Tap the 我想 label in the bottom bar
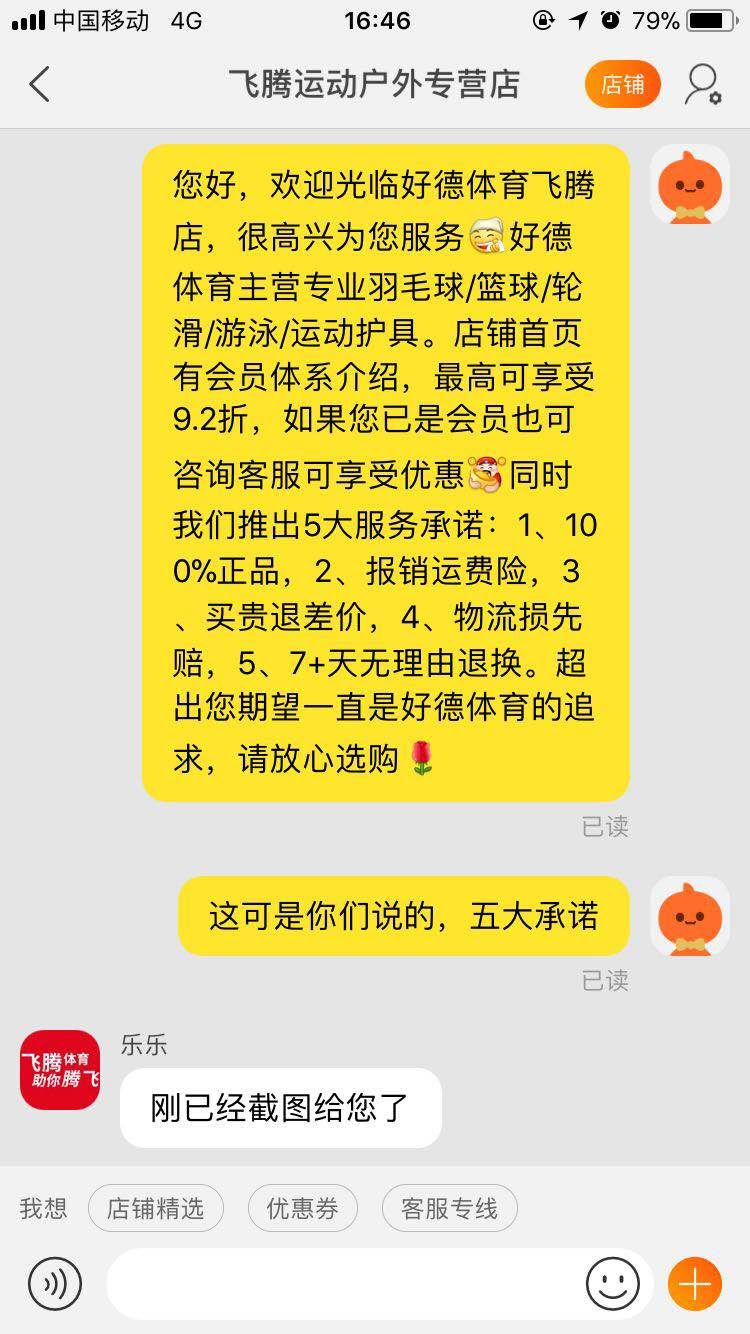The width and height of the screenshot is (750, 1334). tap(41, 1207)
